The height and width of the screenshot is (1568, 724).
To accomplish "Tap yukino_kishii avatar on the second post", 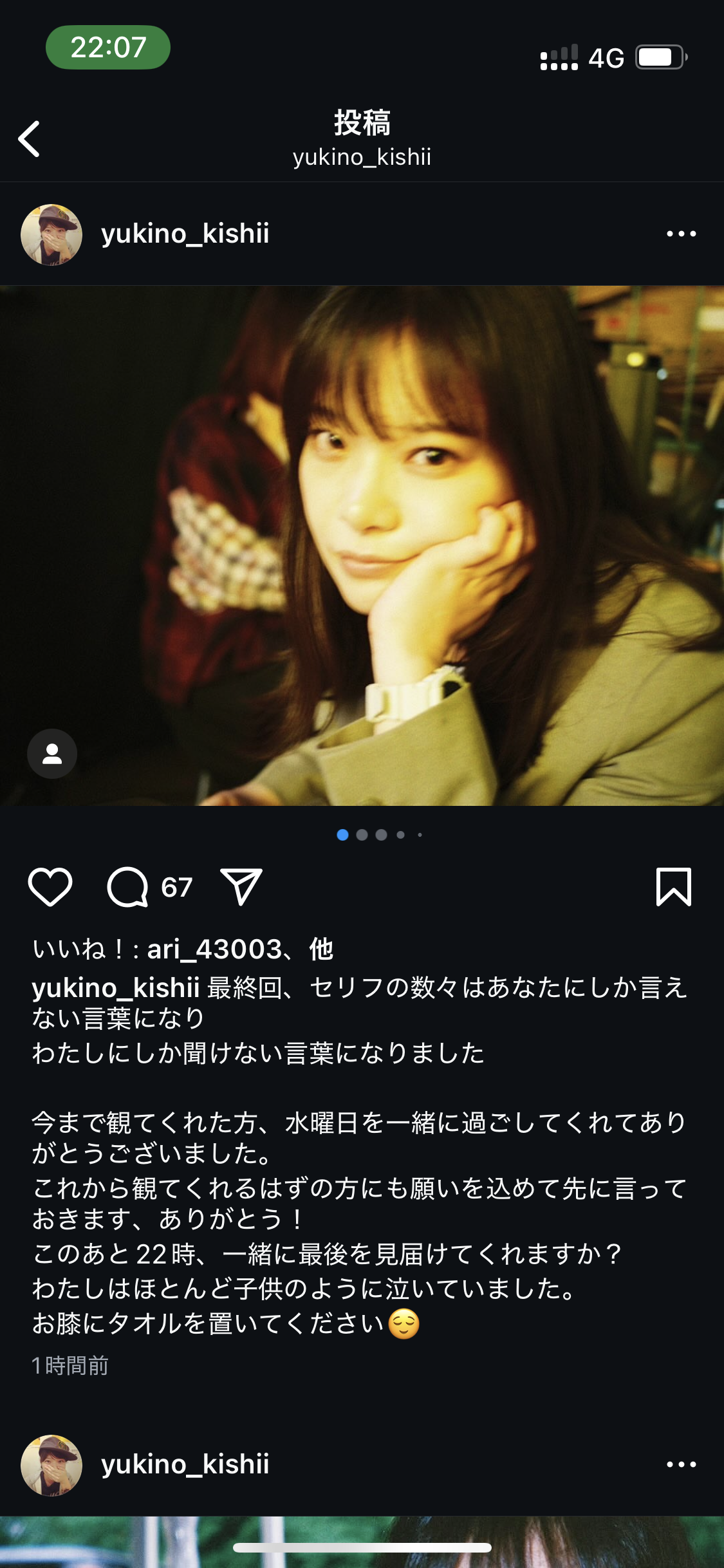I will tap(51, 1465).
